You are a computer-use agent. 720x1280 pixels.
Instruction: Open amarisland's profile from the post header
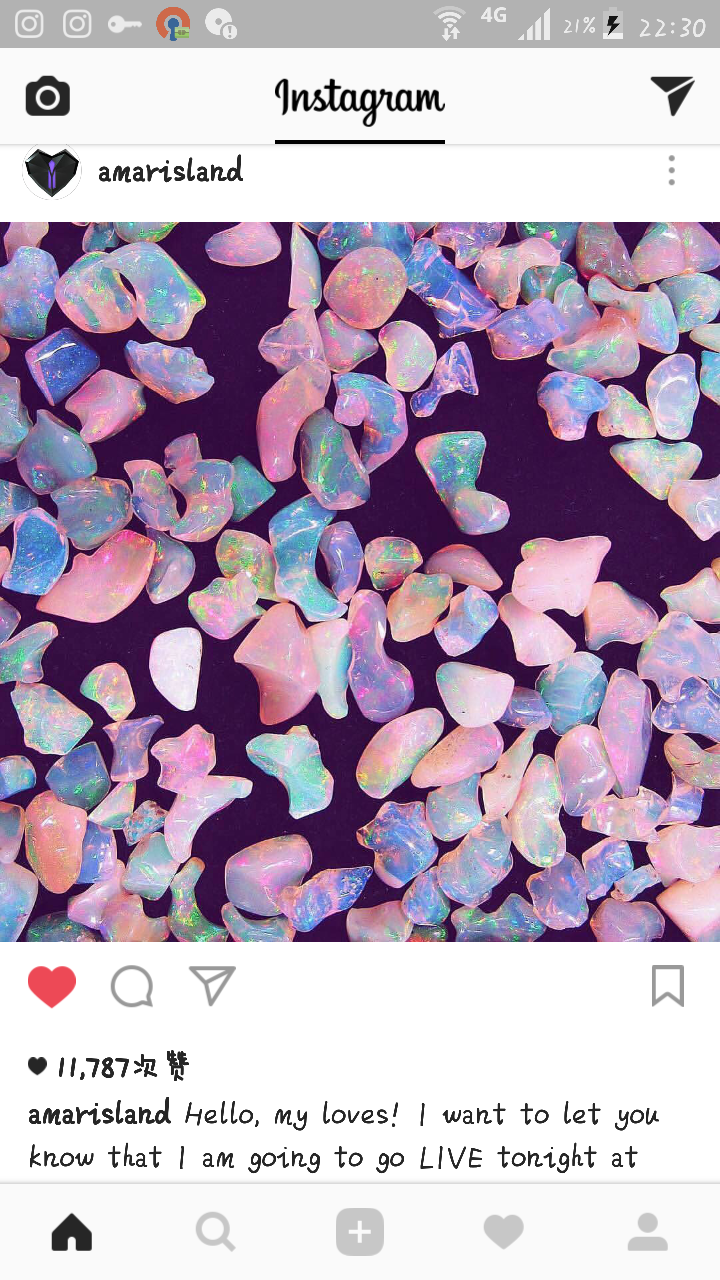tap(170, 171)
